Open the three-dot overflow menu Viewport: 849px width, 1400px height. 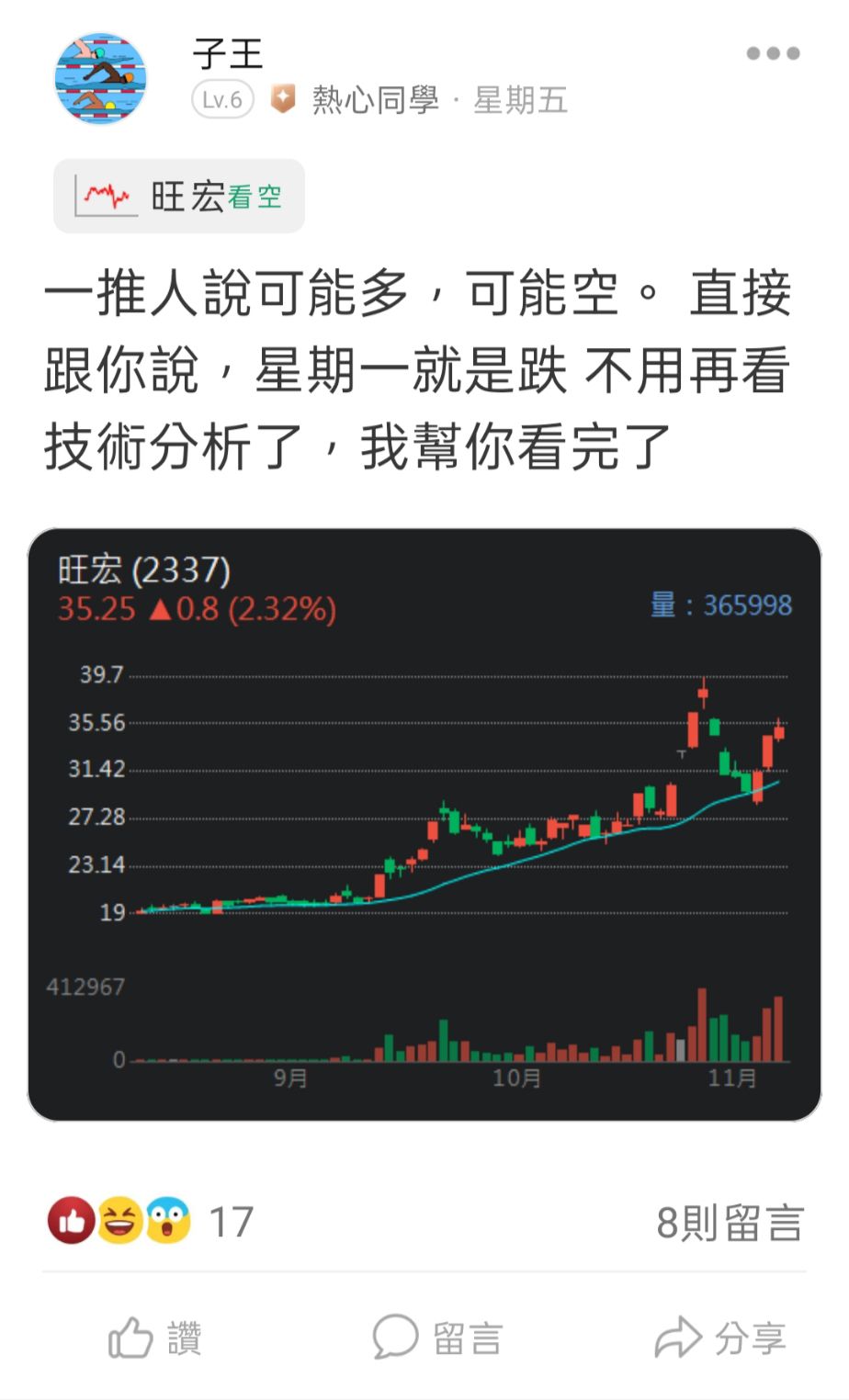775,52
